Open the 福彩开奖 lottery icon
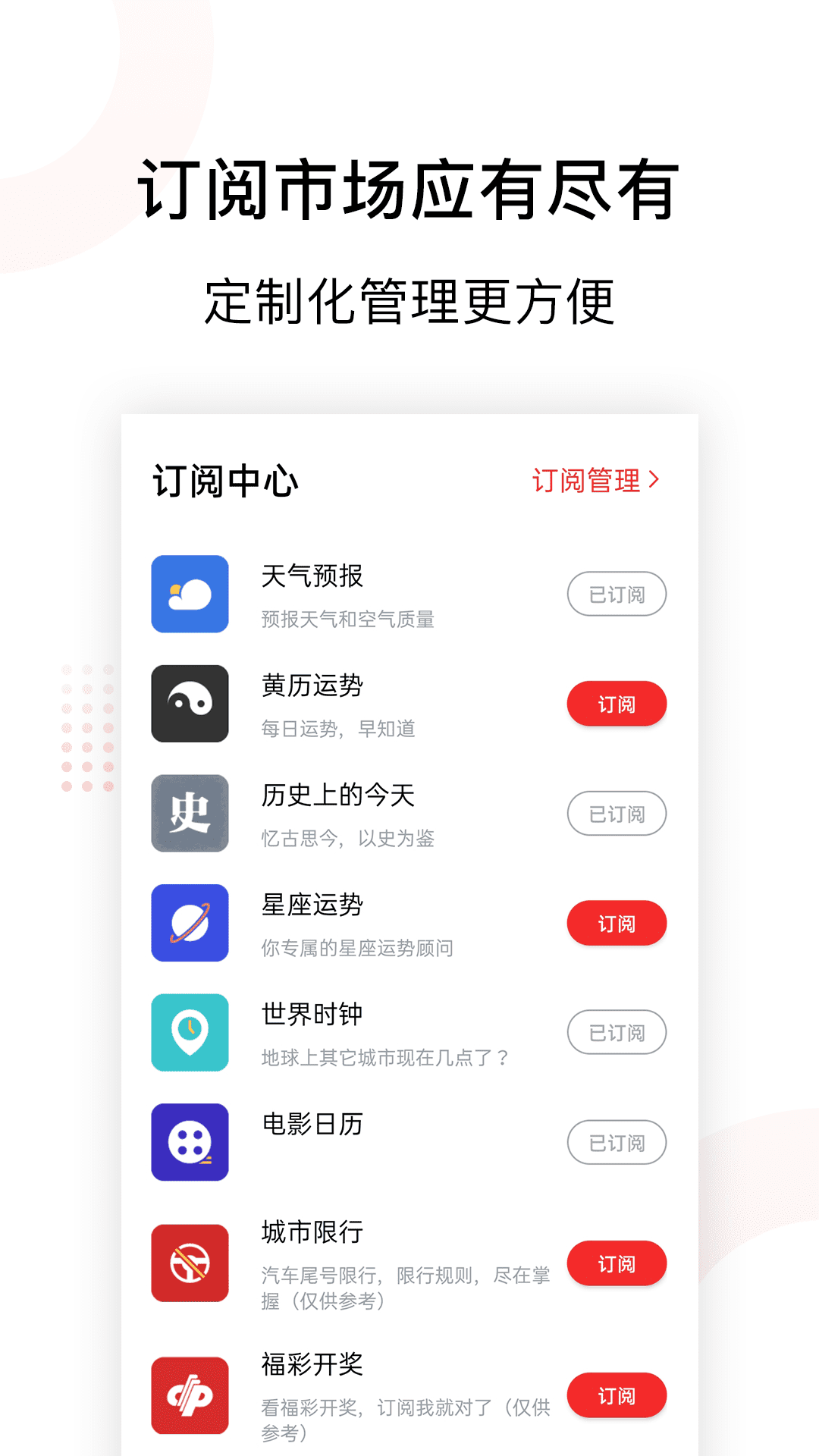Screen dimensions: 819x1456 tap(190, 1395)
